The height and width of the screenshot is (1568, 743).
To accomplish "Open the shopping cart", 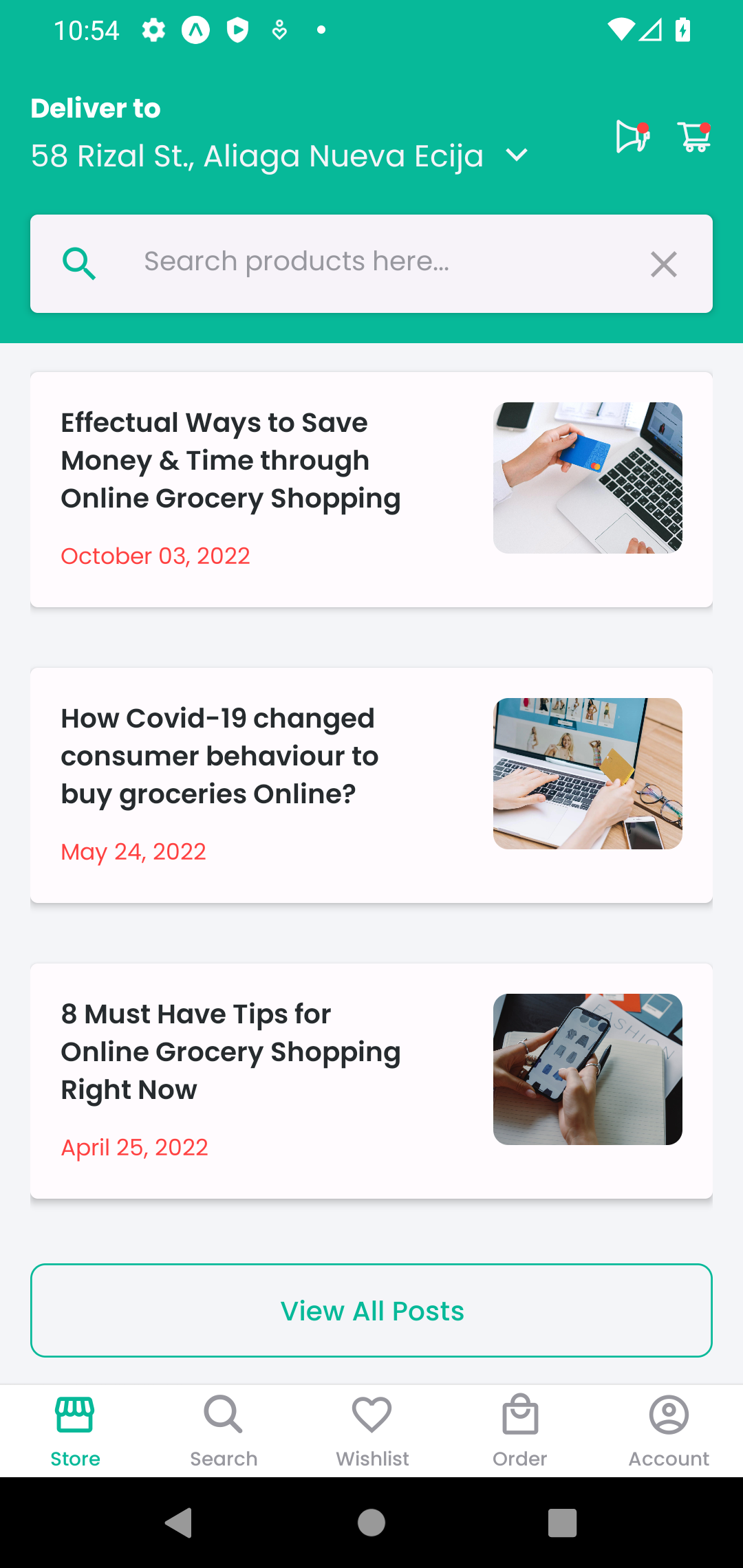I will pos(694,137).
